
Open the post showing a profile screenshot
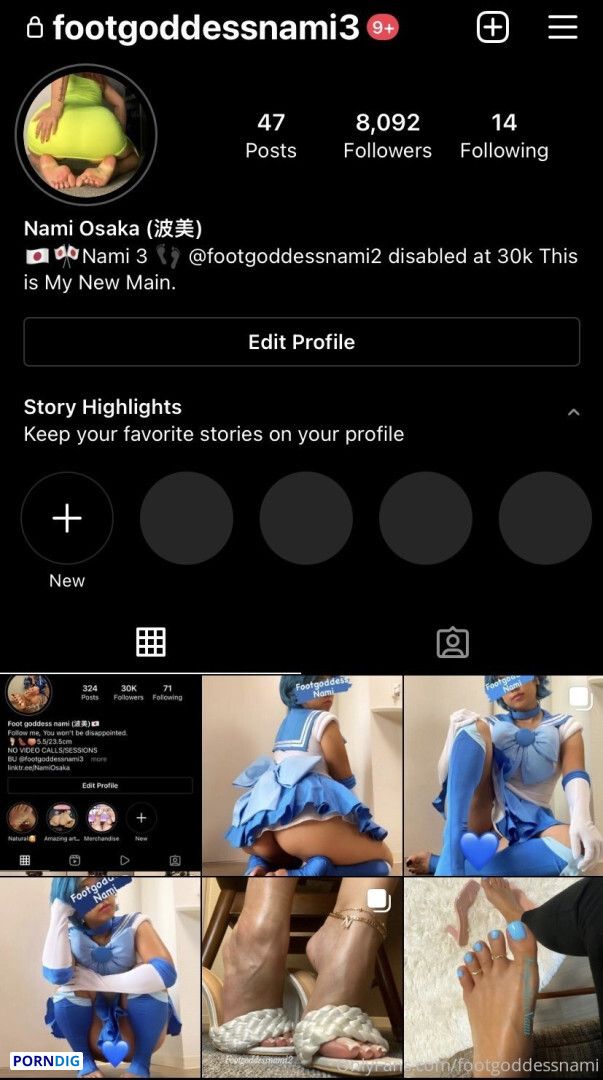tap(101, 774)
